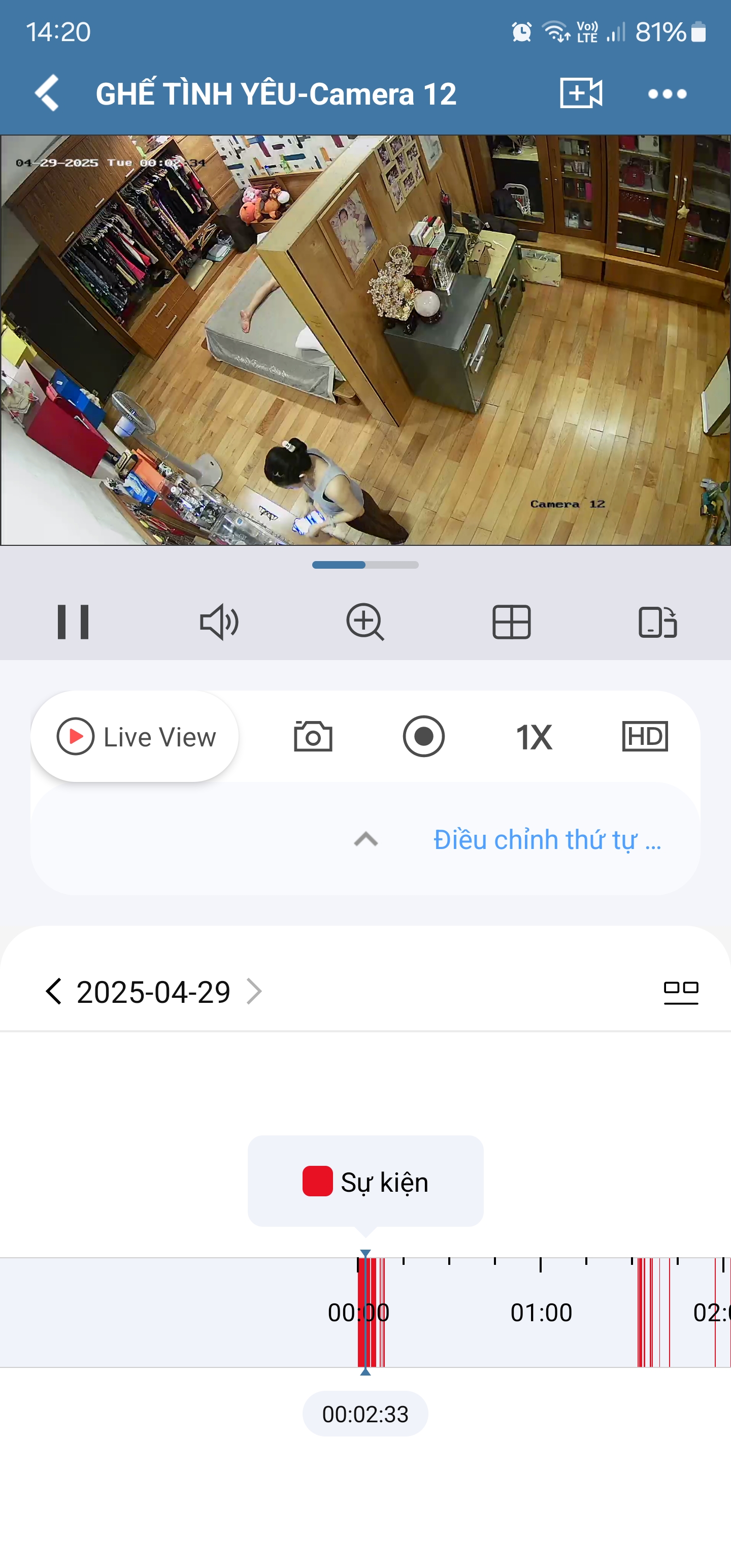Screen dimensions: 731x1568
Task: Switch the timeline to list view
Action: 680,992
